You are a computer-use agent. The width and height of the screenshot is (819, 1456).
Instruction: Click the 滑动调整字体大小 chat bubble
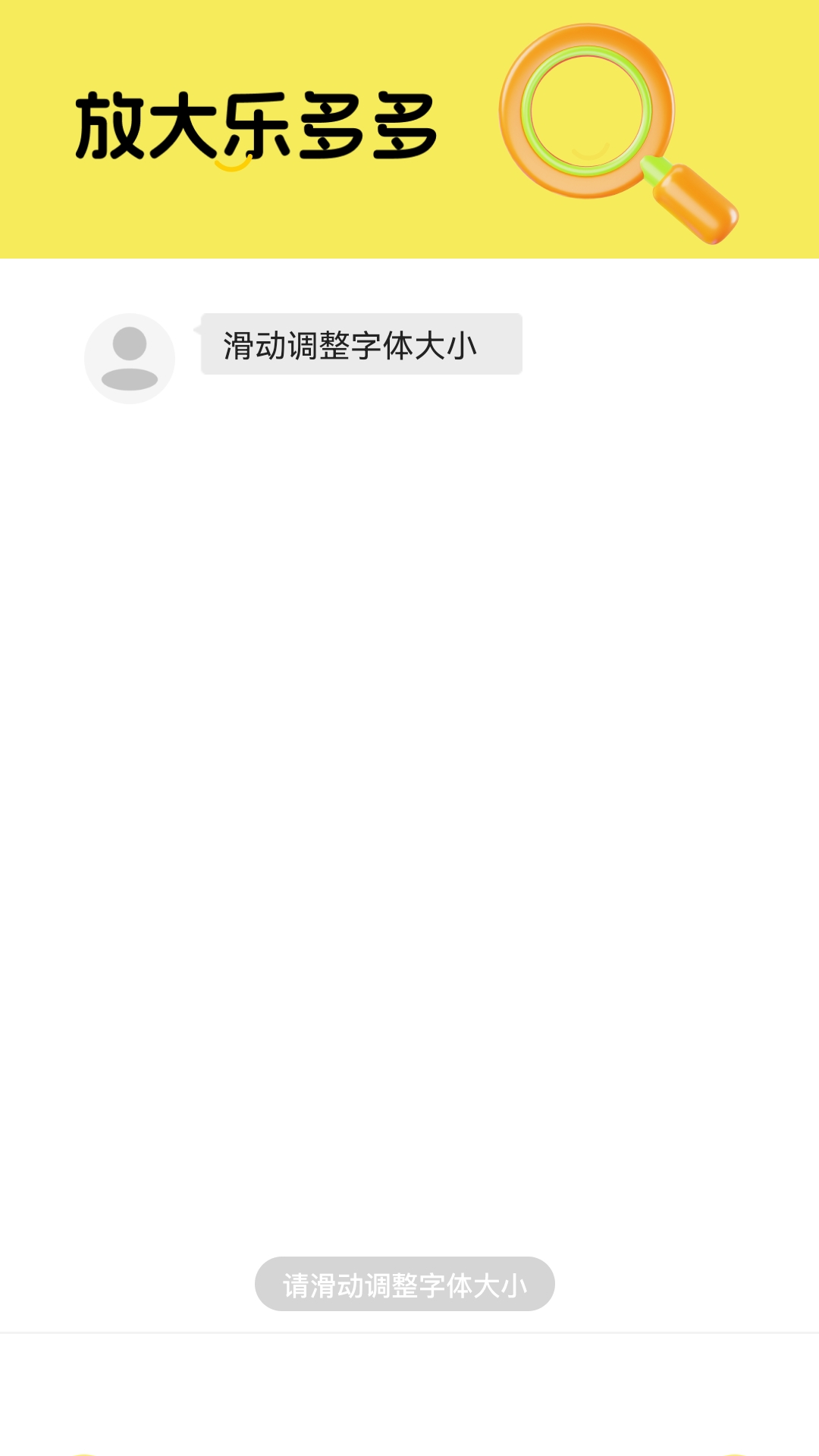(361, 344)
